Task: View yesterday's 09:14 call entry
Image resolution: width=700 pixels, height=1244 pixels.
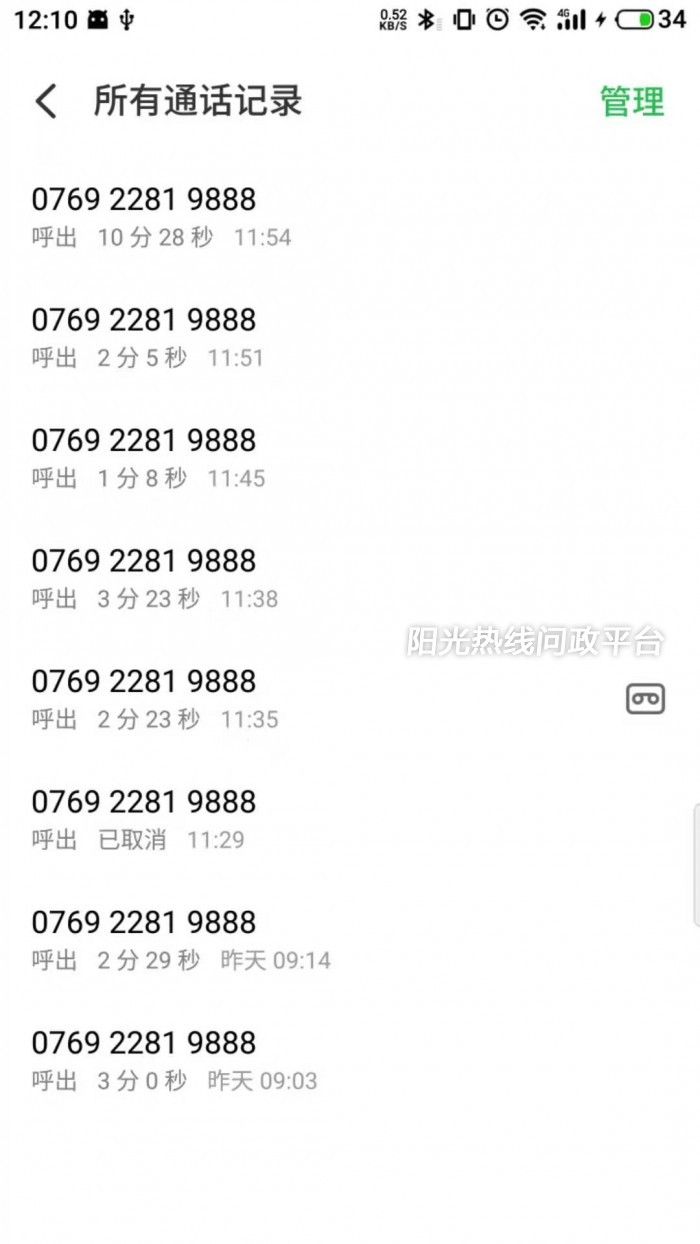Action: coord(350,939)
